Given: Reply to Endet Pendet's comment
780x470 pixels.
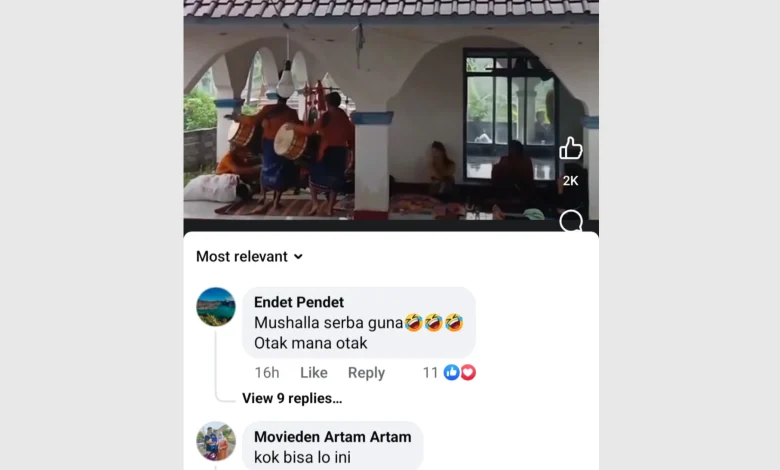Looking at the screenshot, I should click(366, 373).
